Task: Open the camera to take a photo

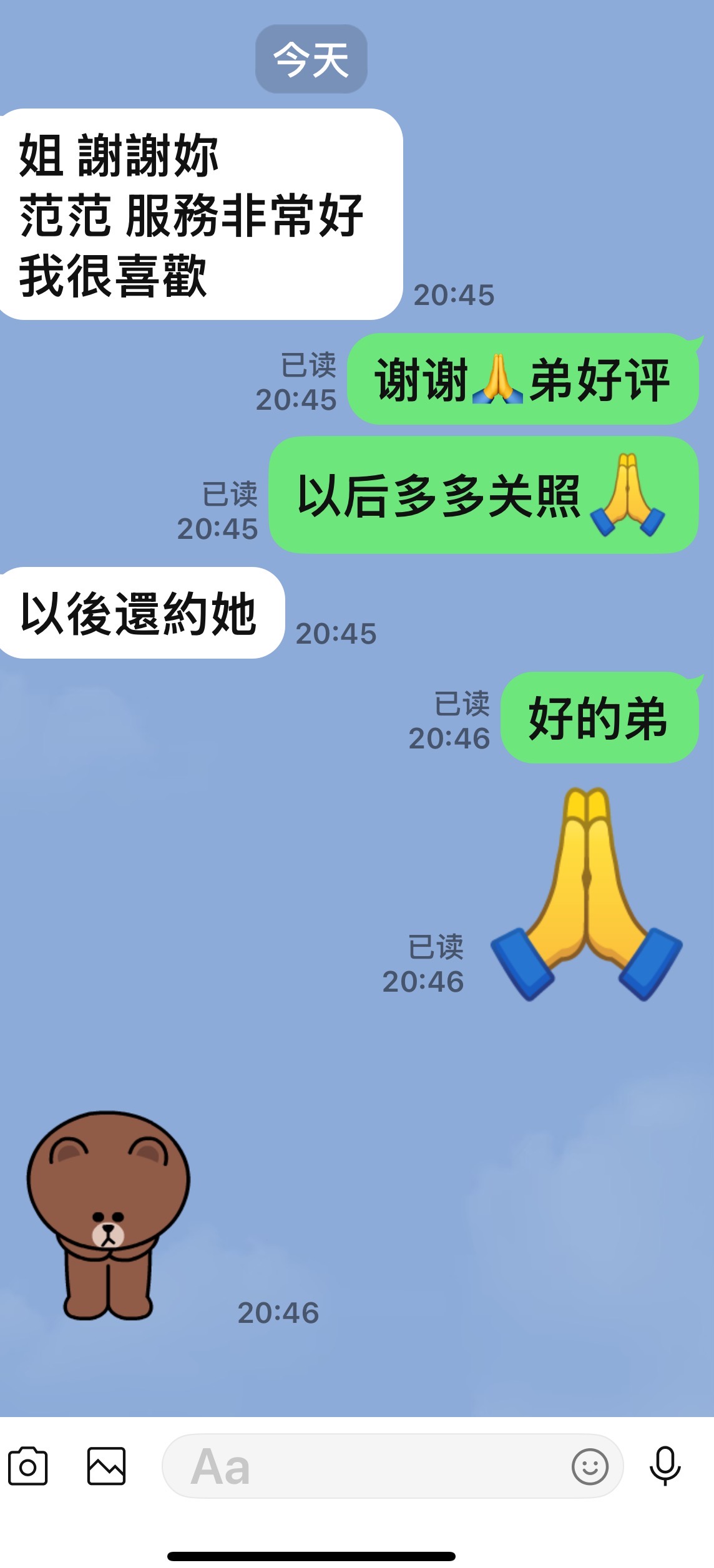Action: coord(27,1466)
